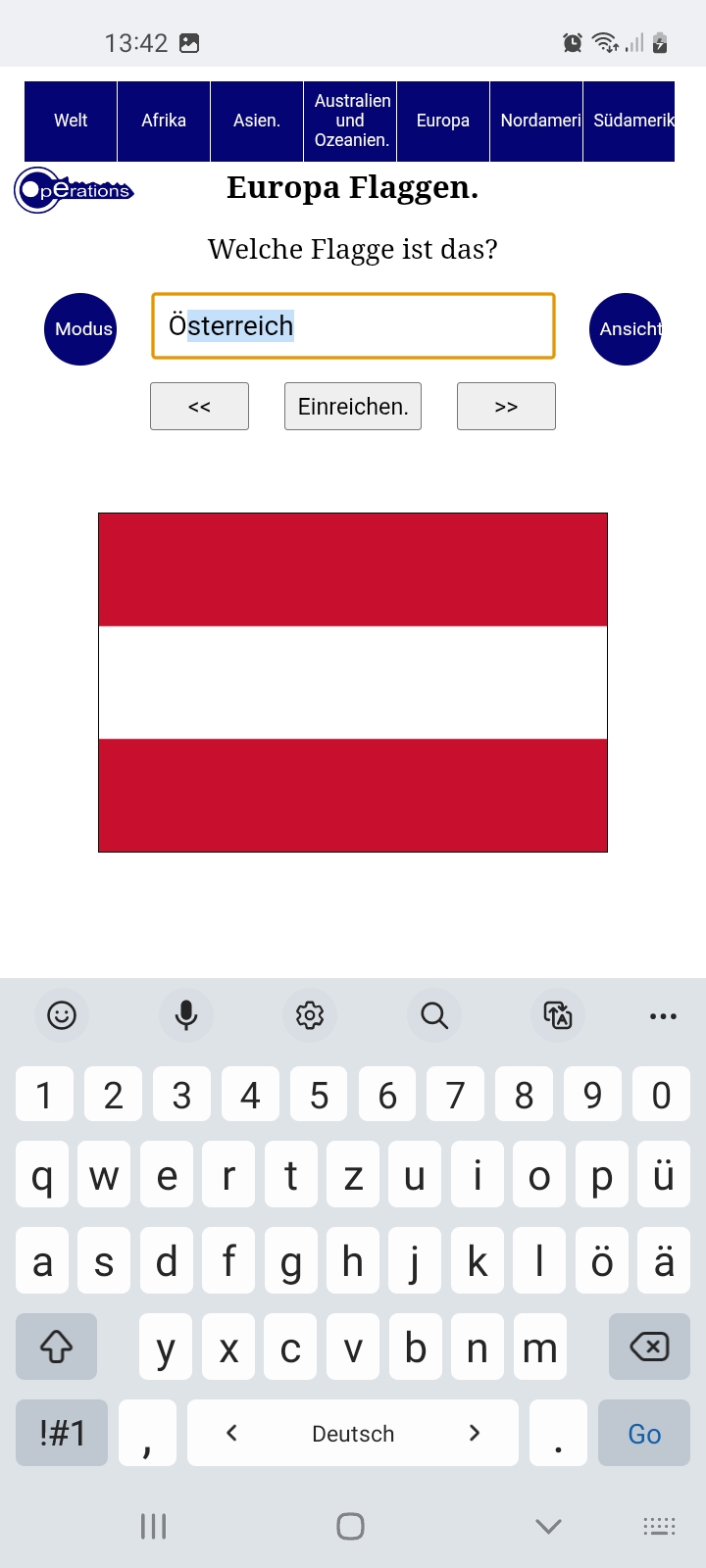Viewport: 706px width, 1568px height.
Task: Open more keyboard options via the ellipsis
Action: pos(663,1015)
